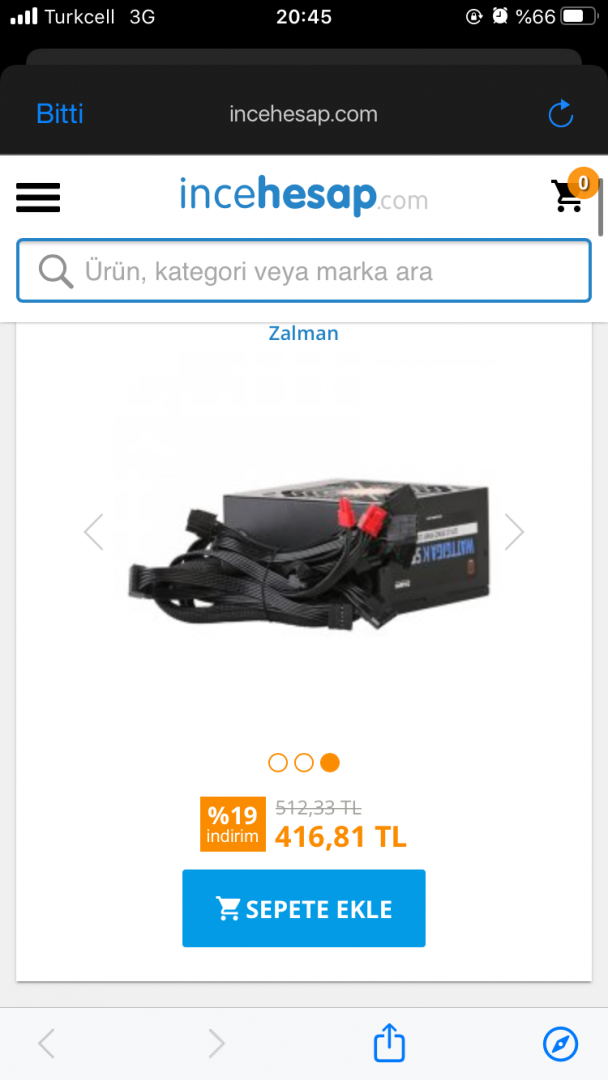This screenshot has width=608, height=1080.
Task: Add product with SEPETE EKLE button
Action: tap(304, 908)
